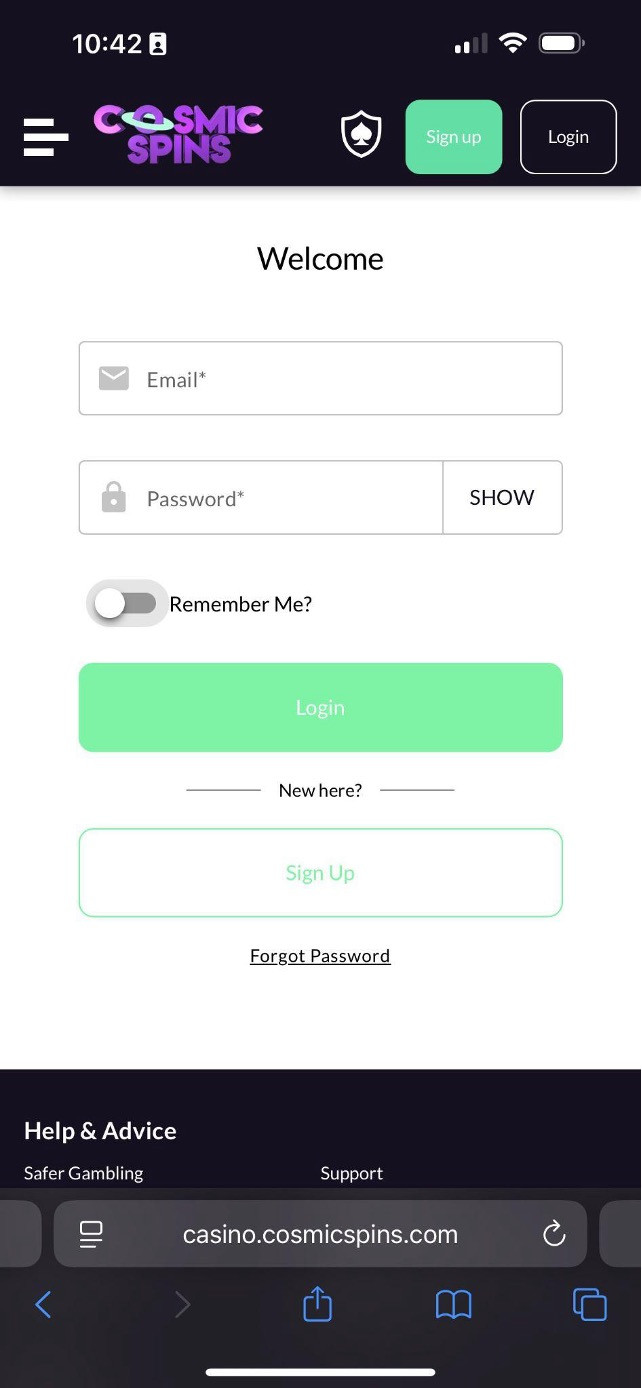This screenshot has width=642, height=1388.
Task: Open the Safer Gambling footer link
Action: tap(84, 1173)
